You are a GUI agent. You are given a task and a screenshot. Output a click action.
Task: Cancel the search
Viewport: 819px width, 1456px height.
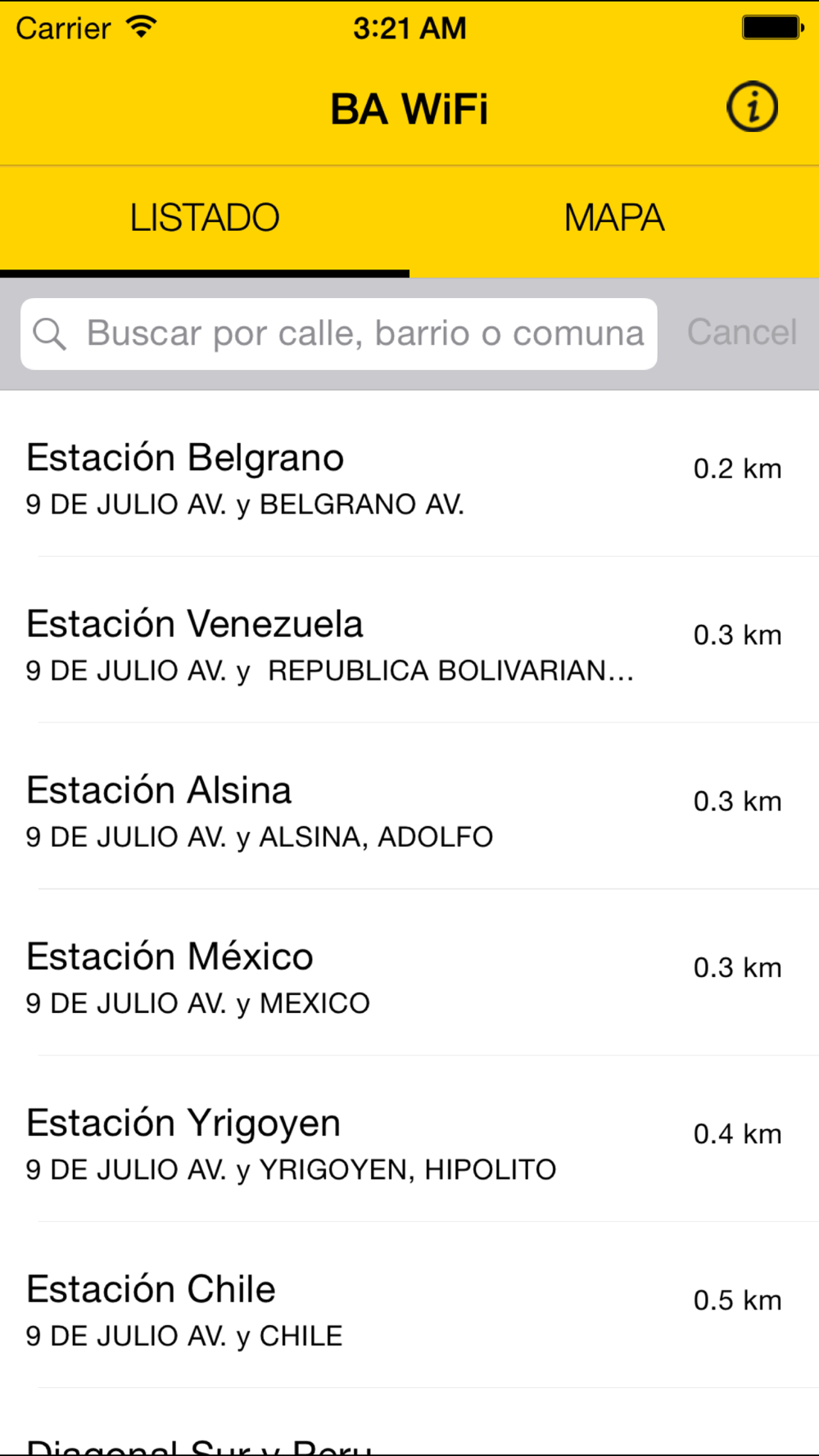coord(742,332)
